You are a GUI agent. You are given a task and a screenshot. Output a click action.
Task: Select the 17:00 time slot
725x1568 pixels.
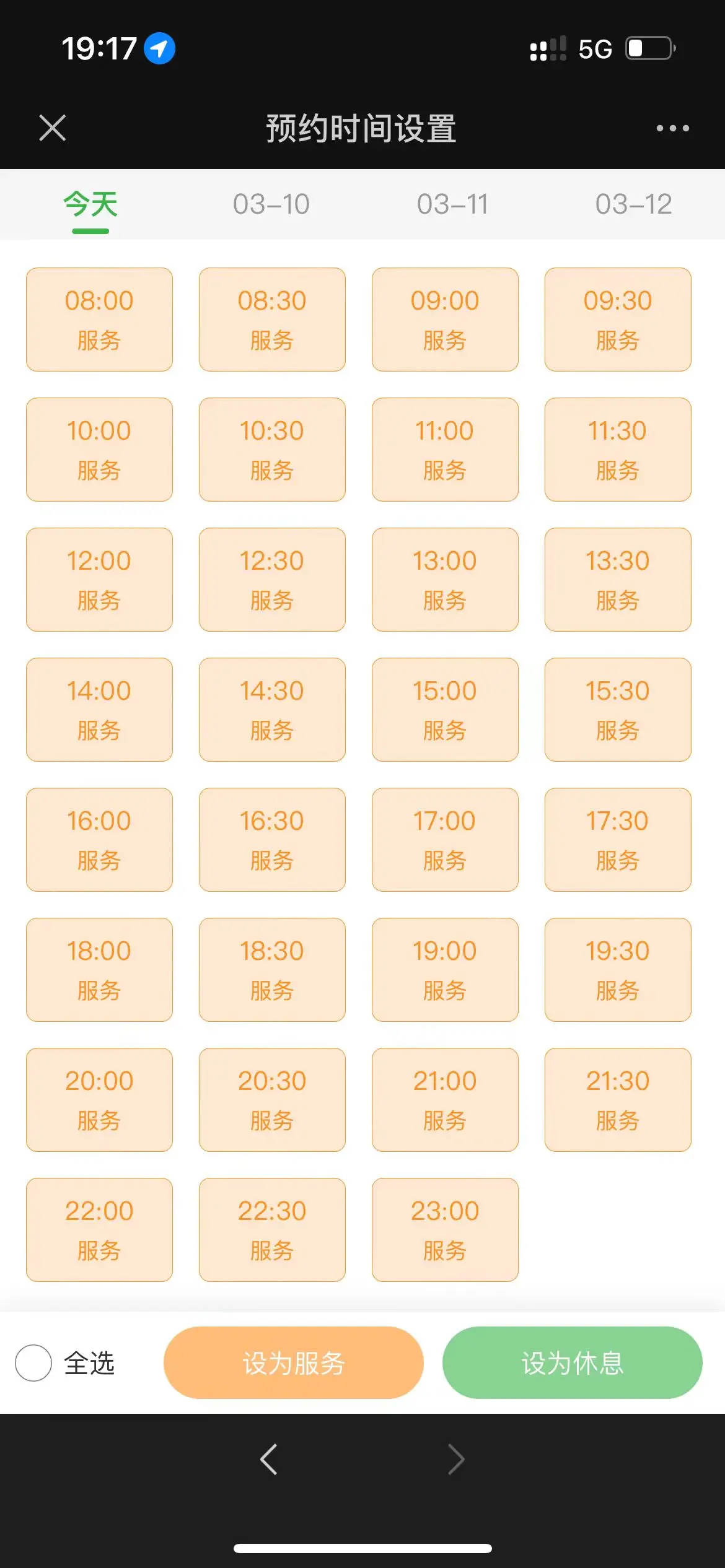(x=445, y=840)
